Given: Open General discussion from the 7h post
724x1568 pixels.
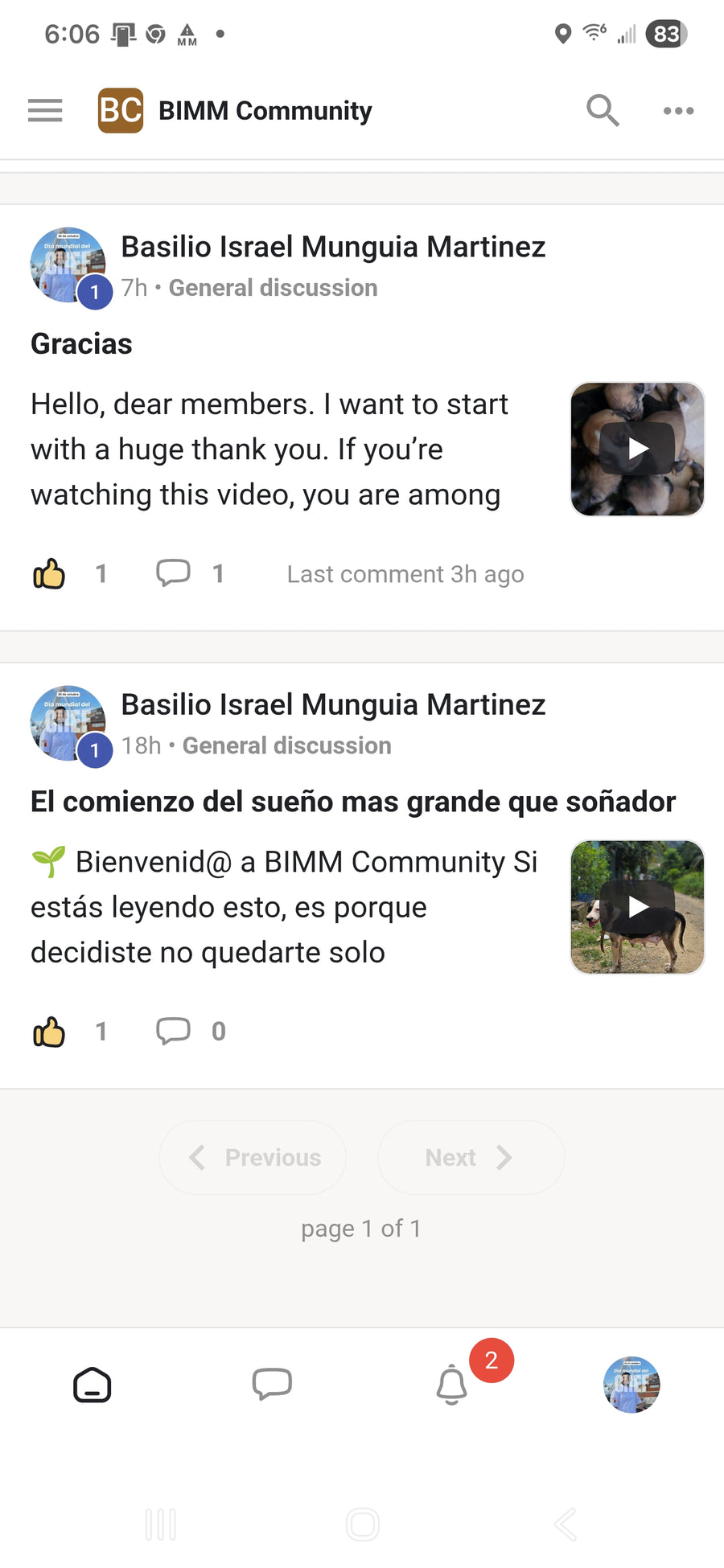Looking at the screenshot, I should coord(273,288).
